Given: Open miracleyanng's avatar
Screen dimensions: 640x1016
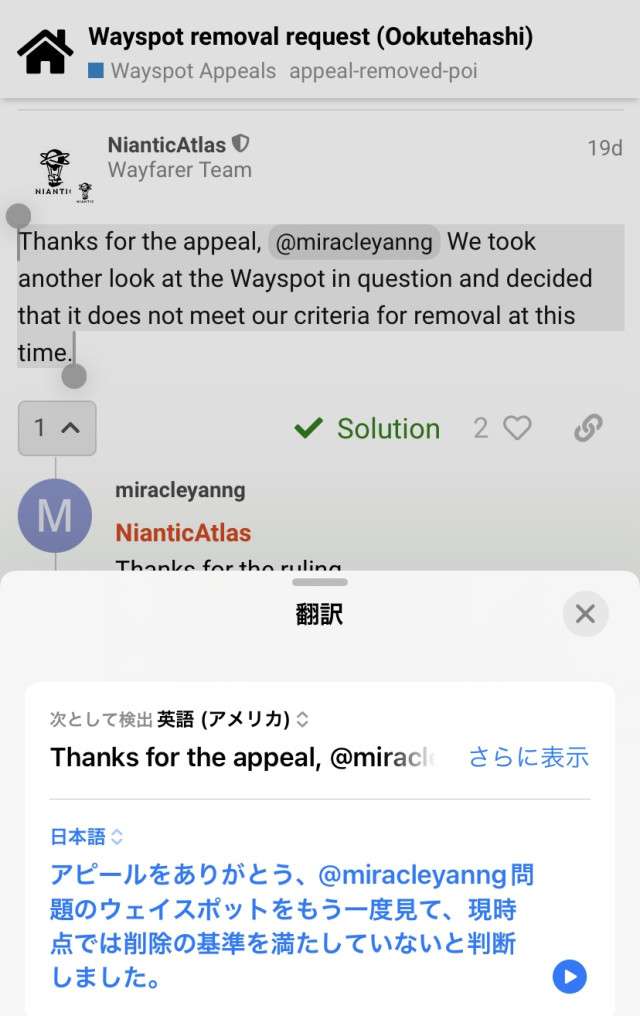Looking at the screenshot, I should click(55, 516).
